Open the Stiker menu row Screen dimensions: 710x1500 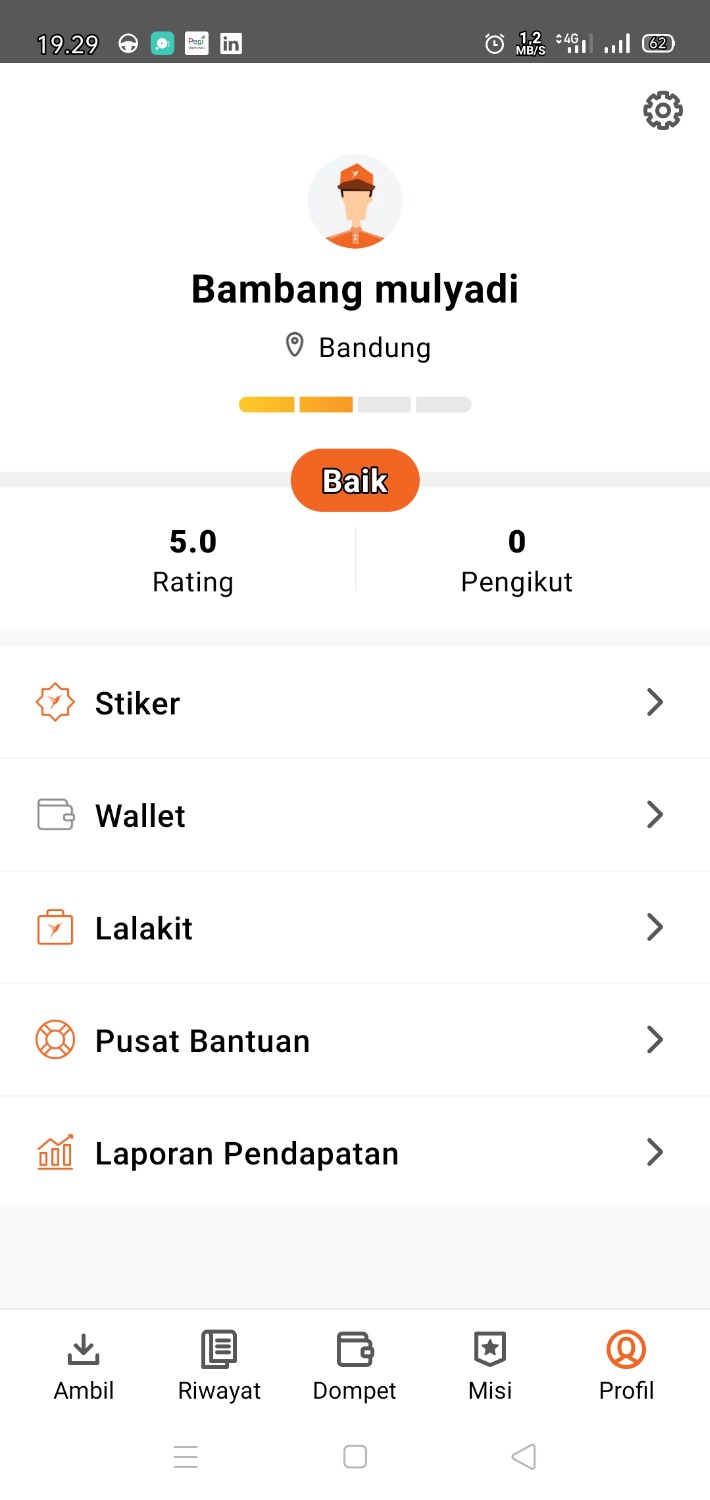point(355,703)
